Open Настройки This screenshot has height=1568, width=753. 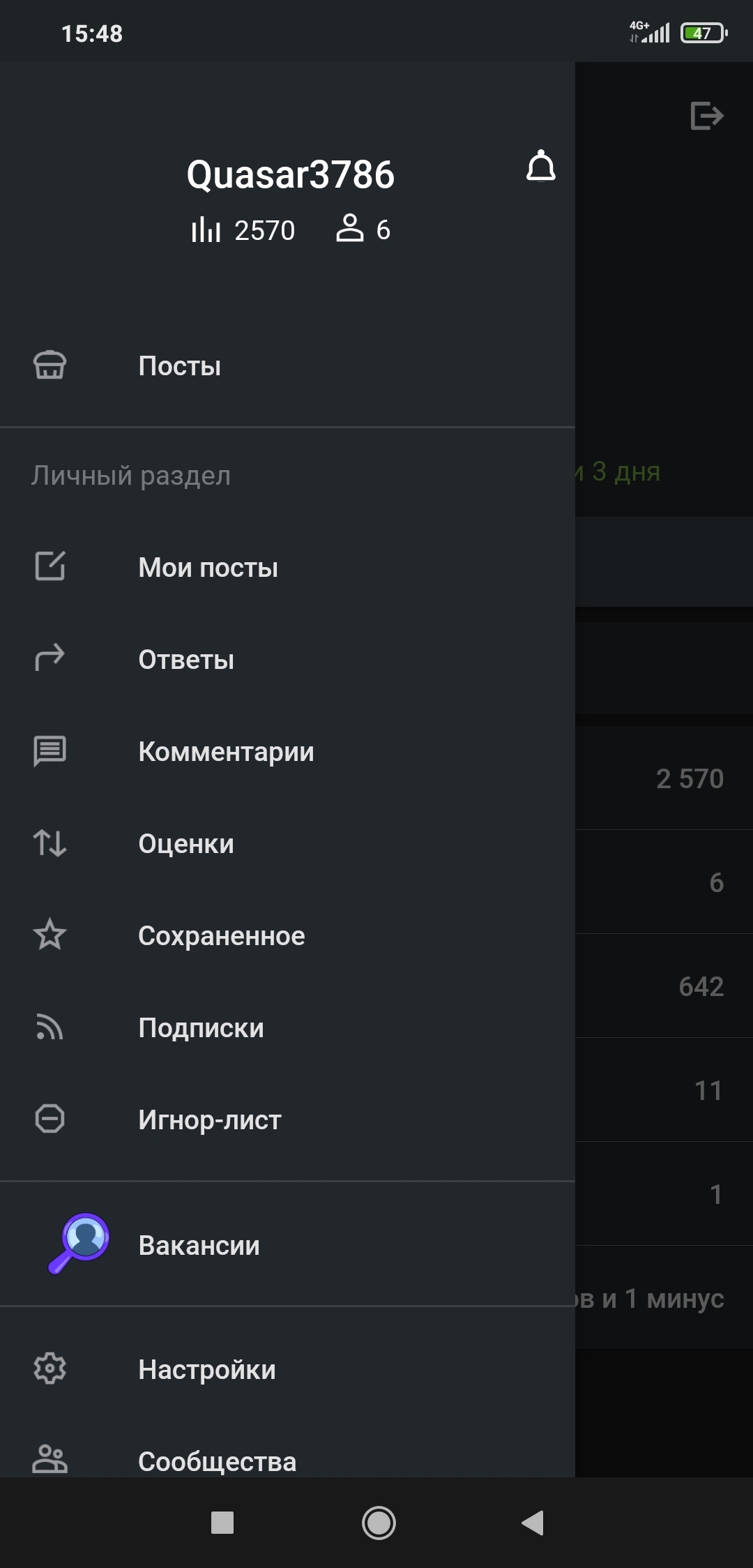tap(287, 1369)
